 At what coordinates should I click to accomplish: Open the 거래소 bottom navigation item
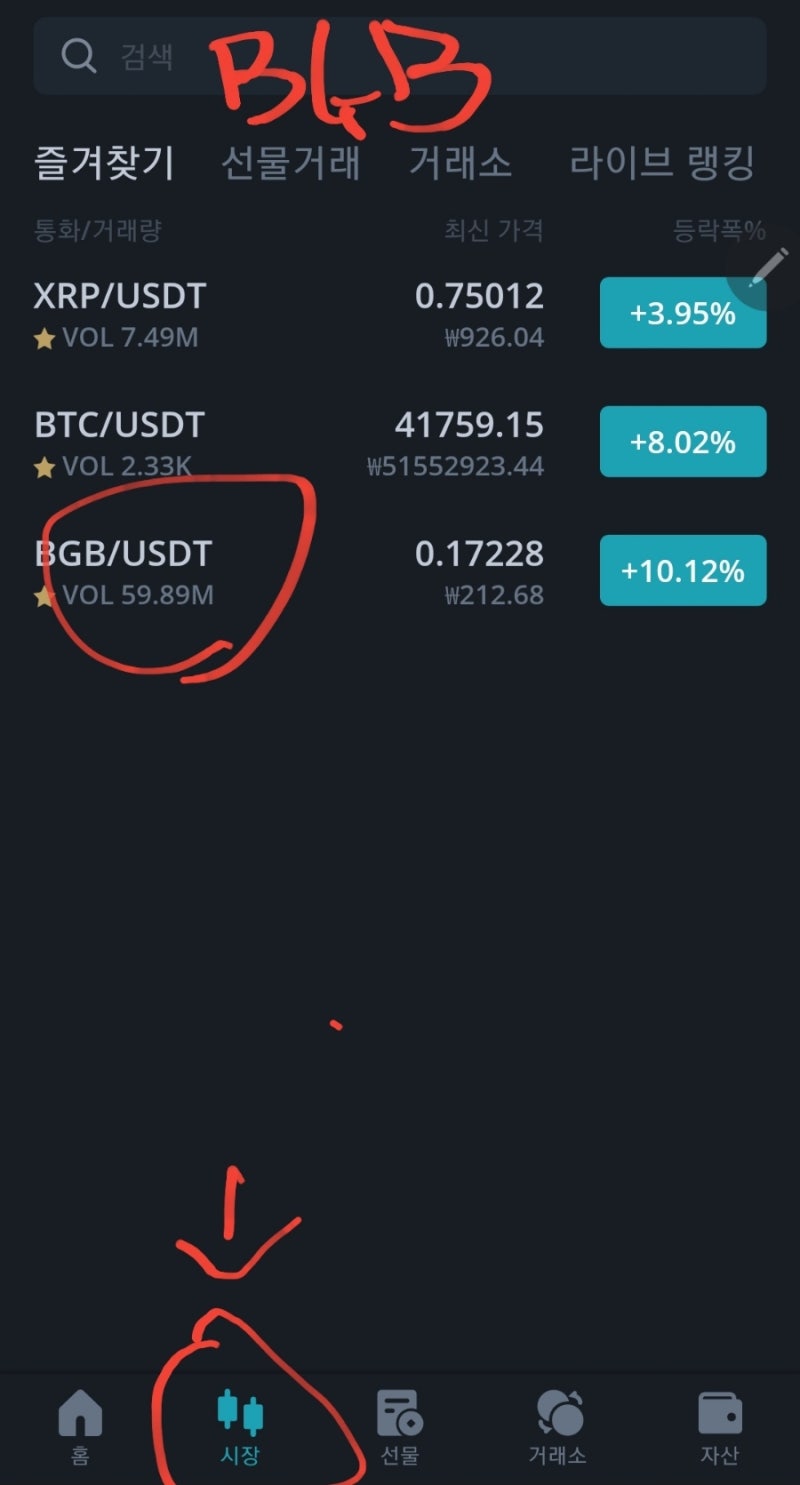(x=559, y=1427)
